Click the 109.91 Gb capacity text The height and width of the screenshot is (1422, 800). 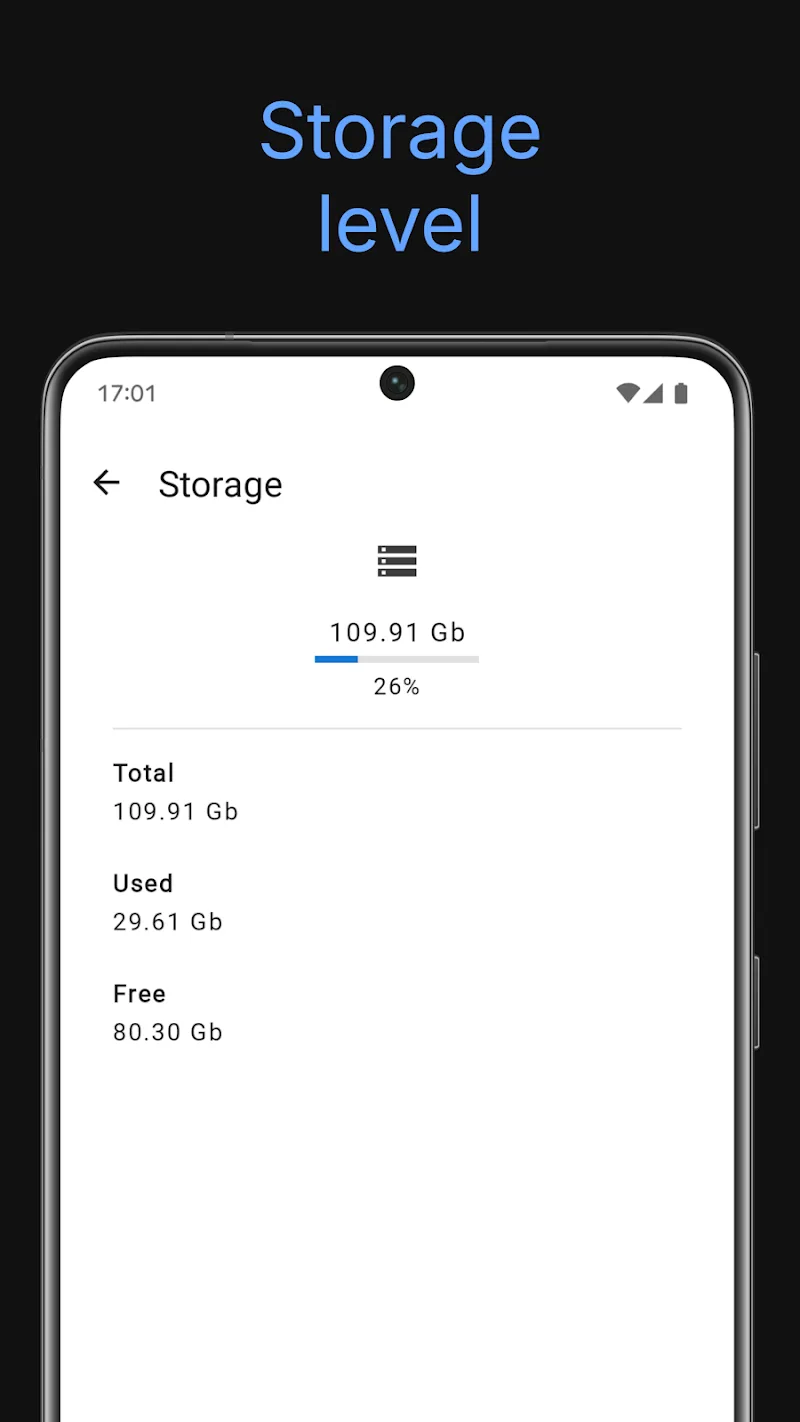tap(396, 632)
